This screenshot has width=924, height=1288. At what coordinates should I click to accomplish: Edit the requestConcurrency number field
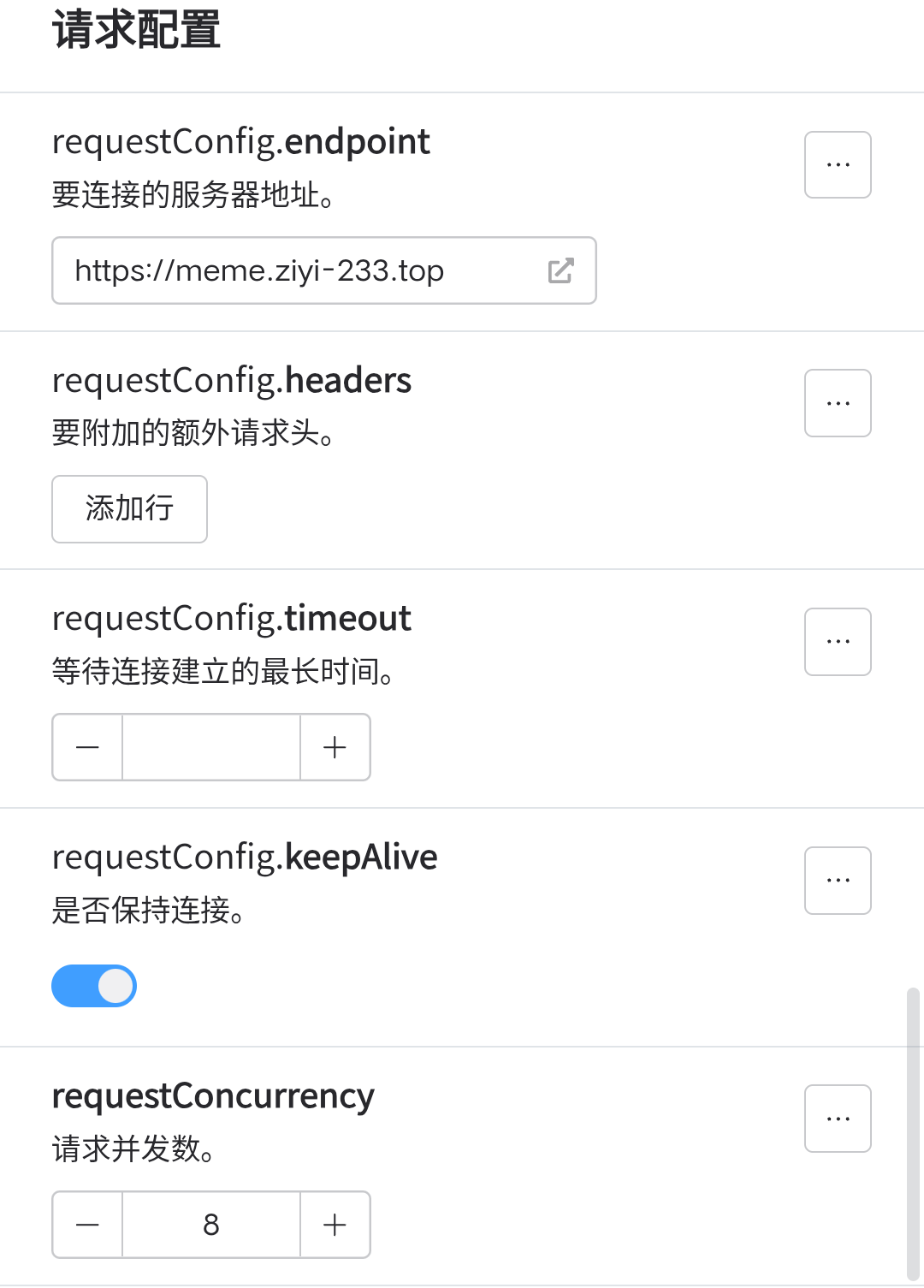coord(211,1225)
